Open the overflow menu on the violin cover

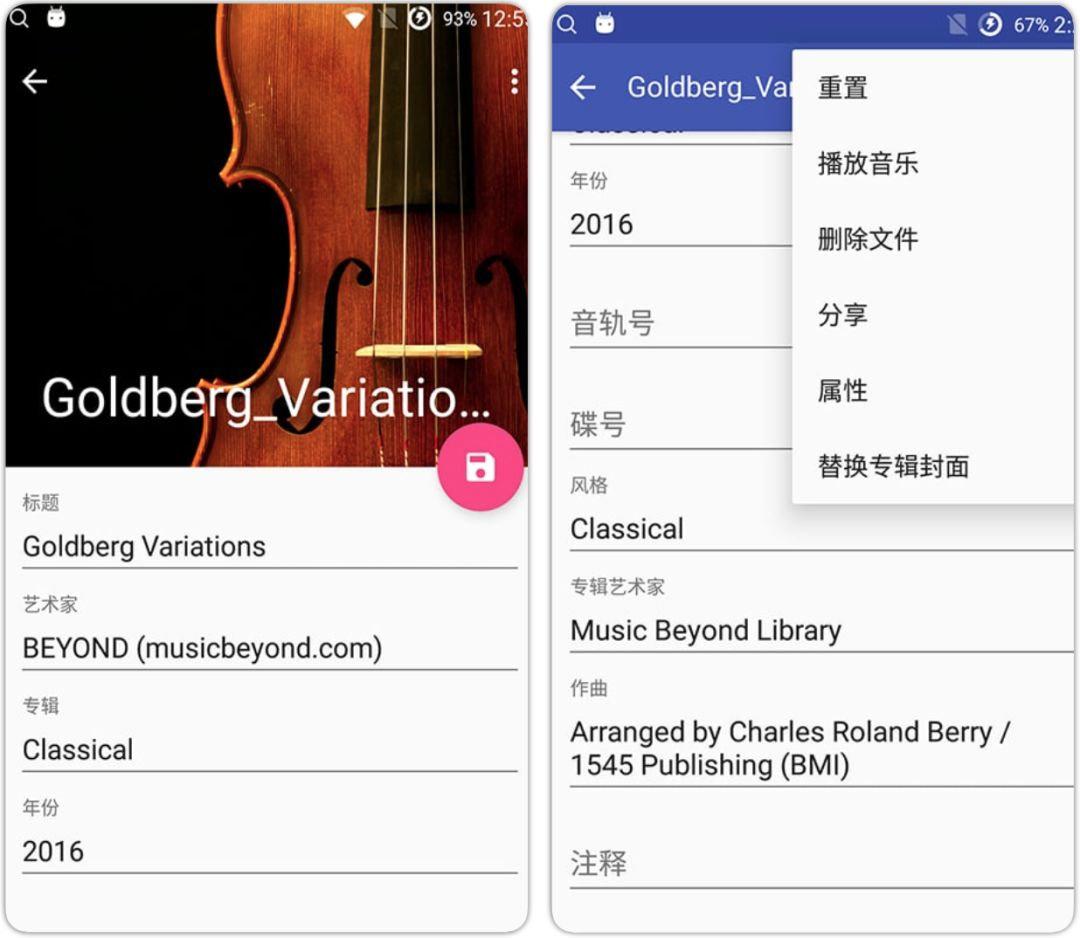pyautogui.click(x=514, y=82)
